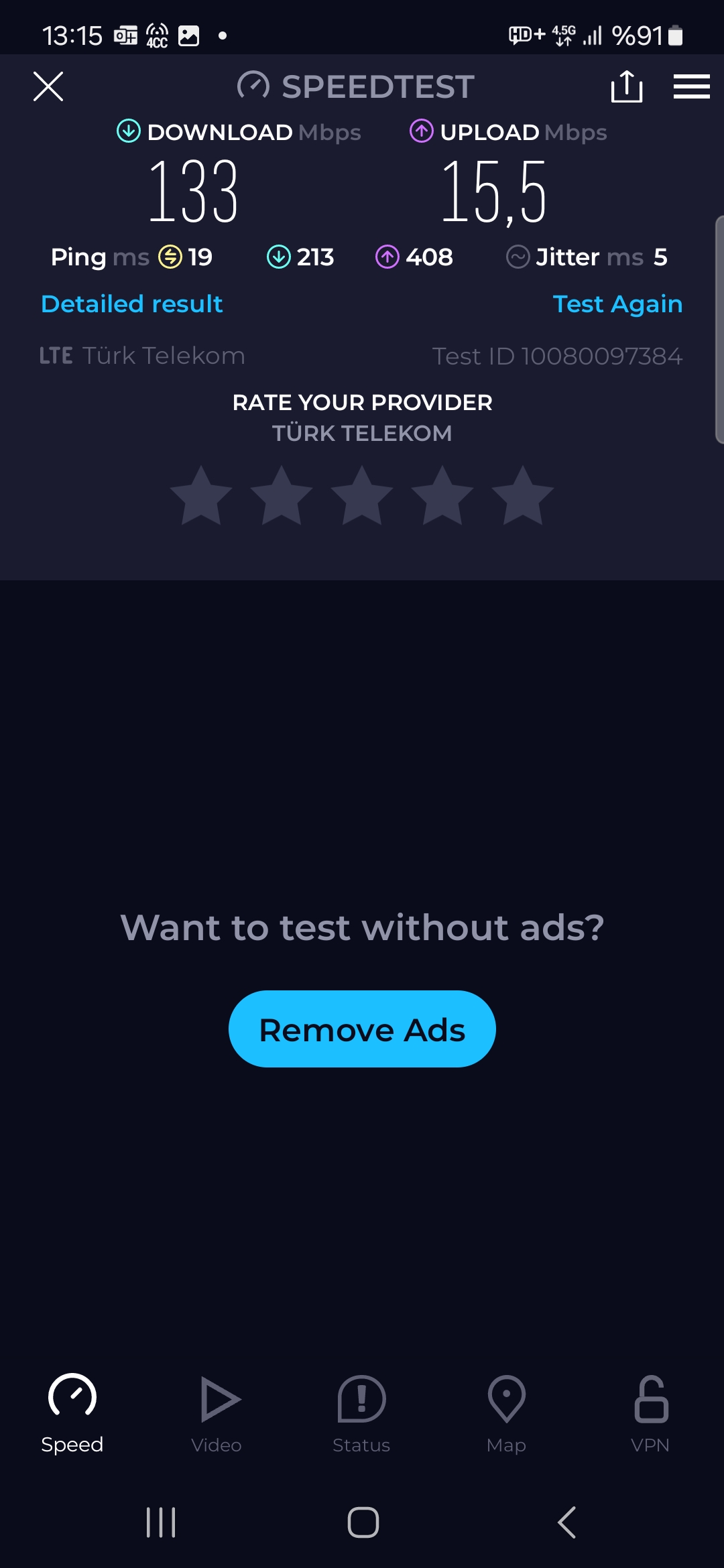Open the Detailed result link

point(131,304)
